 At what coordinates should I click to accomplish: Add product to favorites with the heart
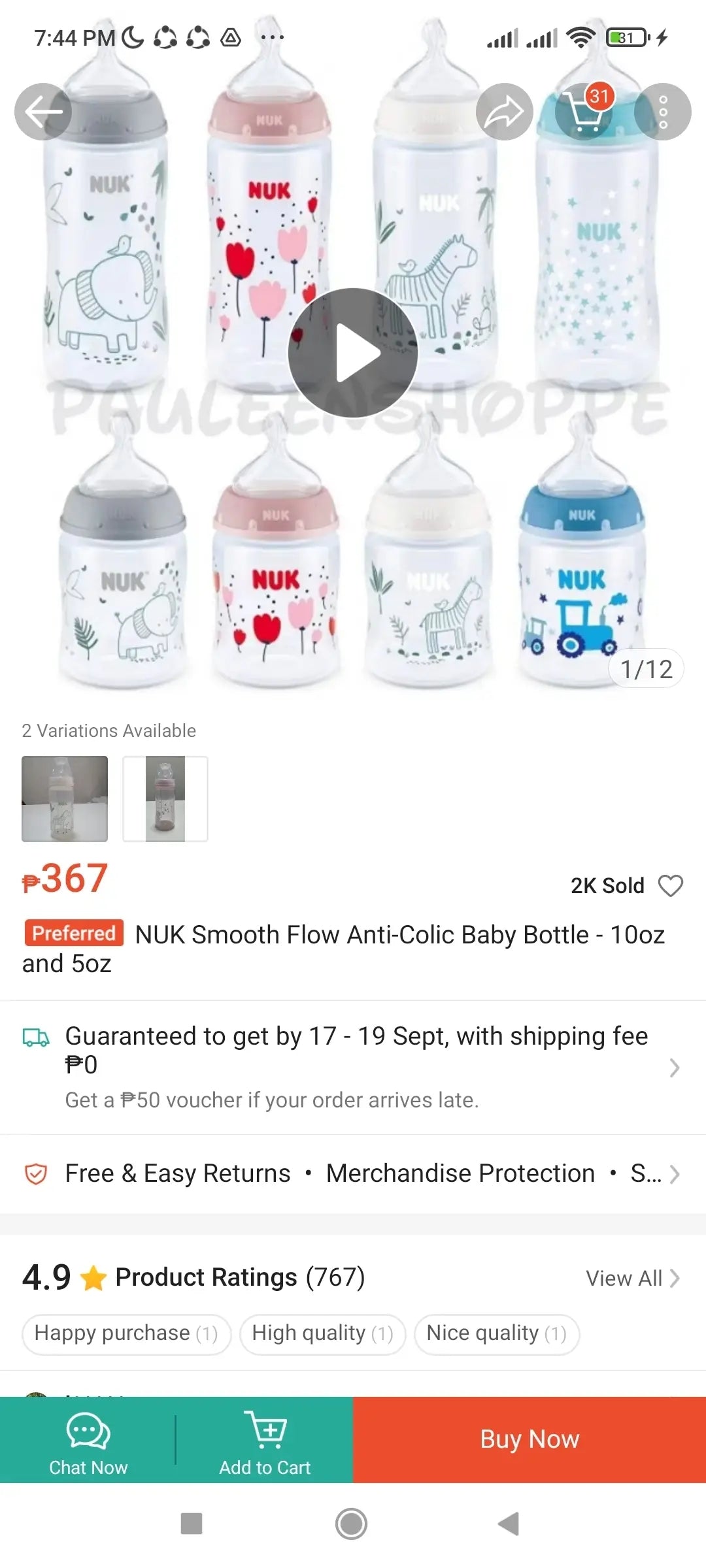[x=670, y=886]
